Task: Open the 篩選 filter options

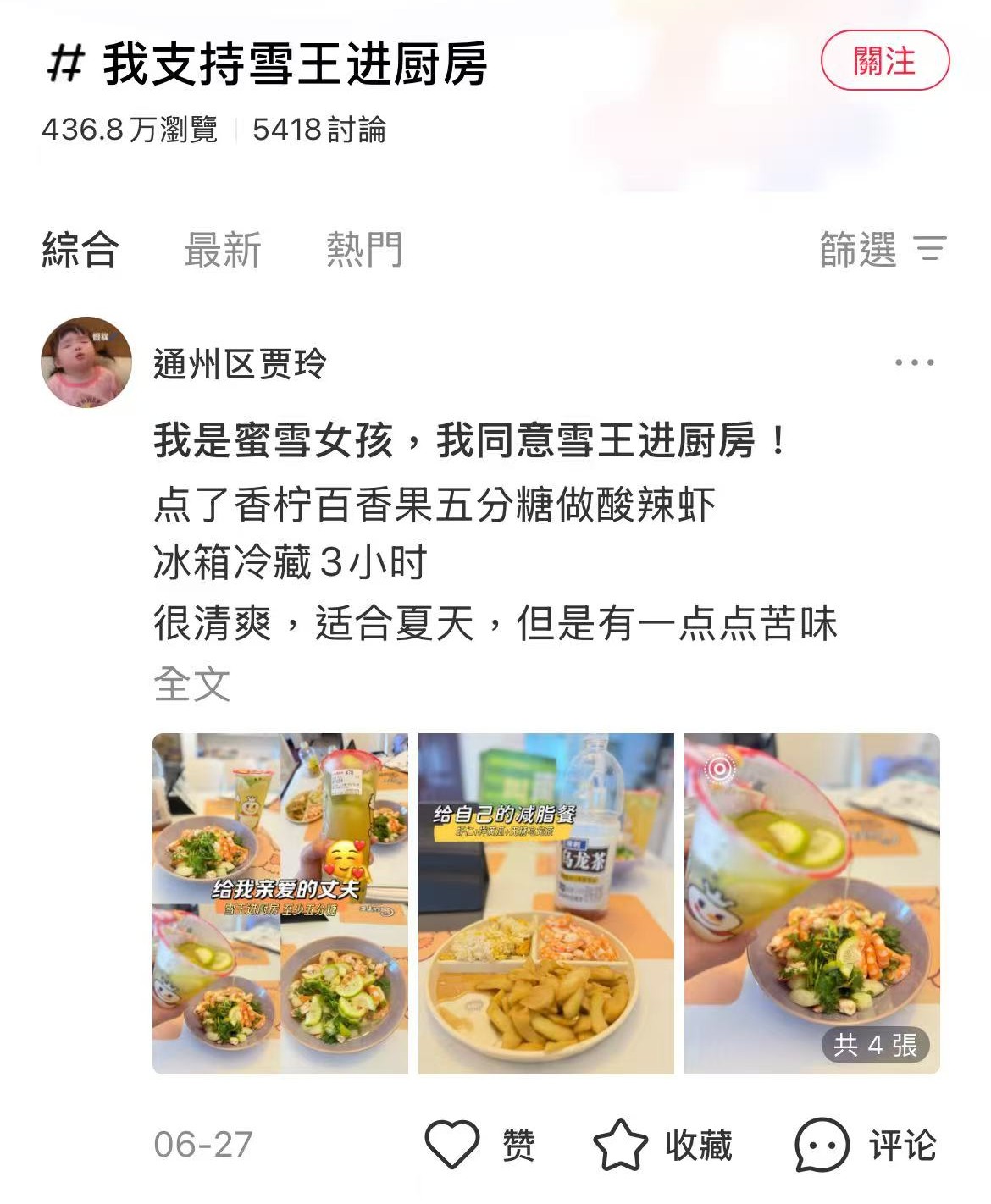Action: click(x=882, y=250)
